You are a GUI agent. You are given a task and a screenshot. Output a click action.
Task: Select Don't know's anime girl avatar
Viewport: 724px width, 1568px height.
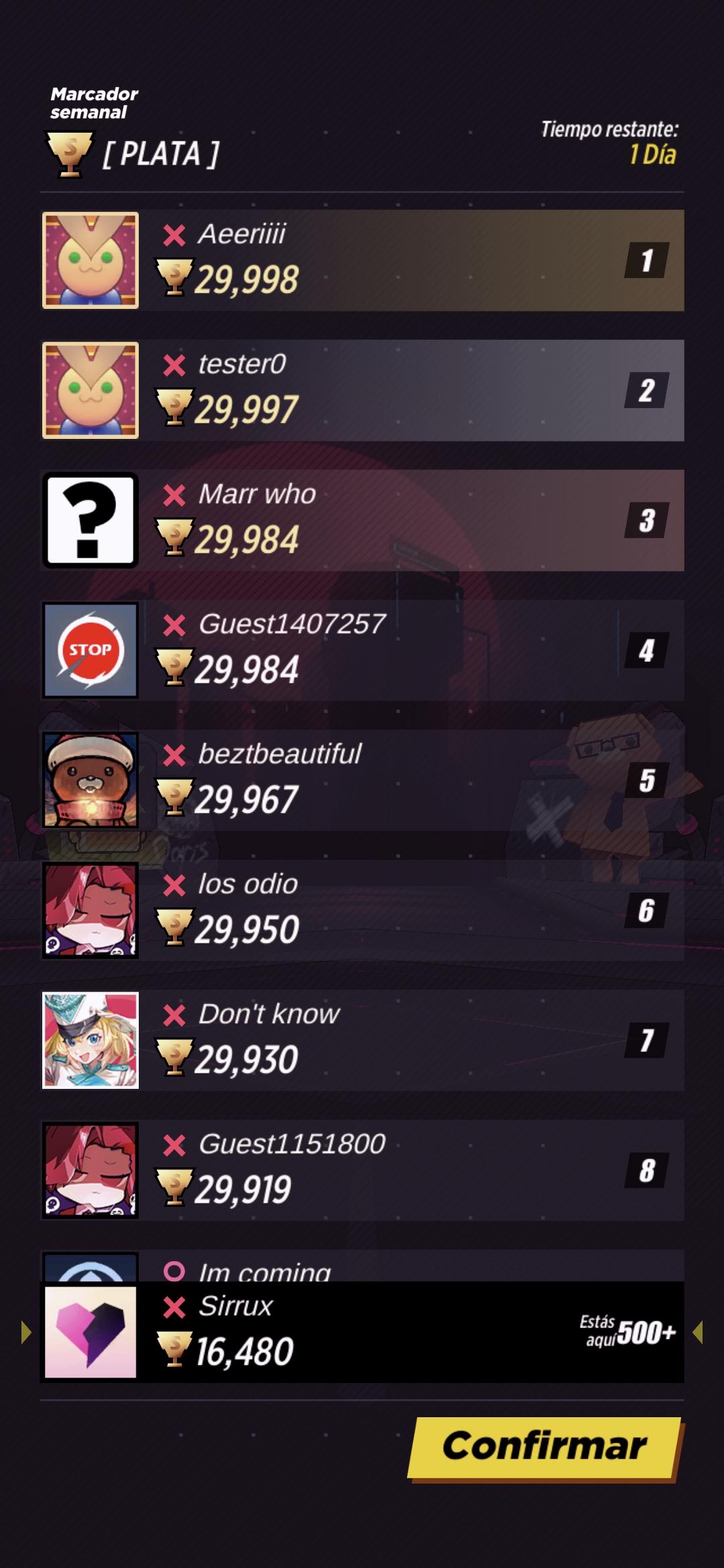pos(90,1037)
